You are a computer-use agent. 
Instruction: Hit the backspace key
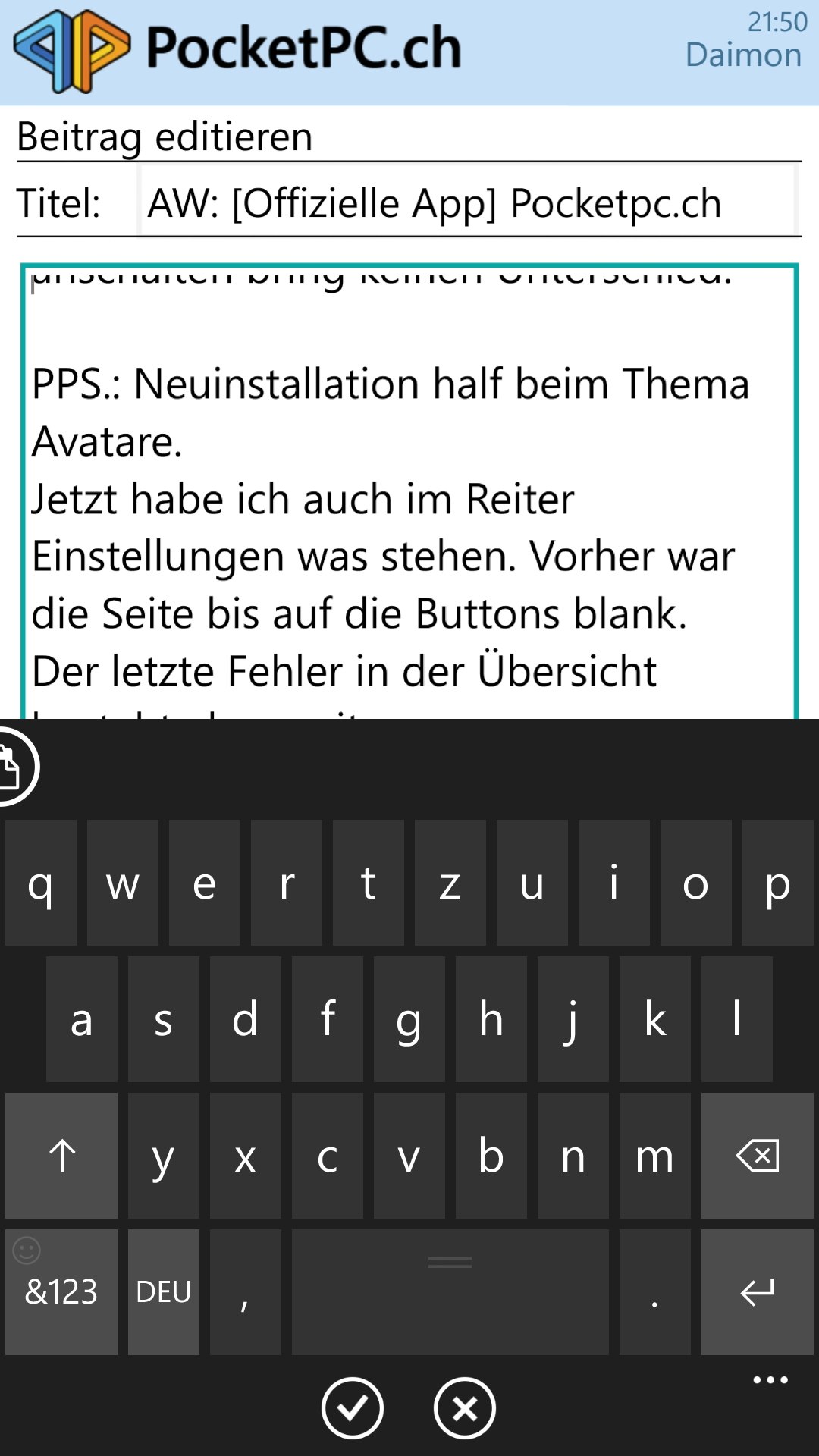757,1156
